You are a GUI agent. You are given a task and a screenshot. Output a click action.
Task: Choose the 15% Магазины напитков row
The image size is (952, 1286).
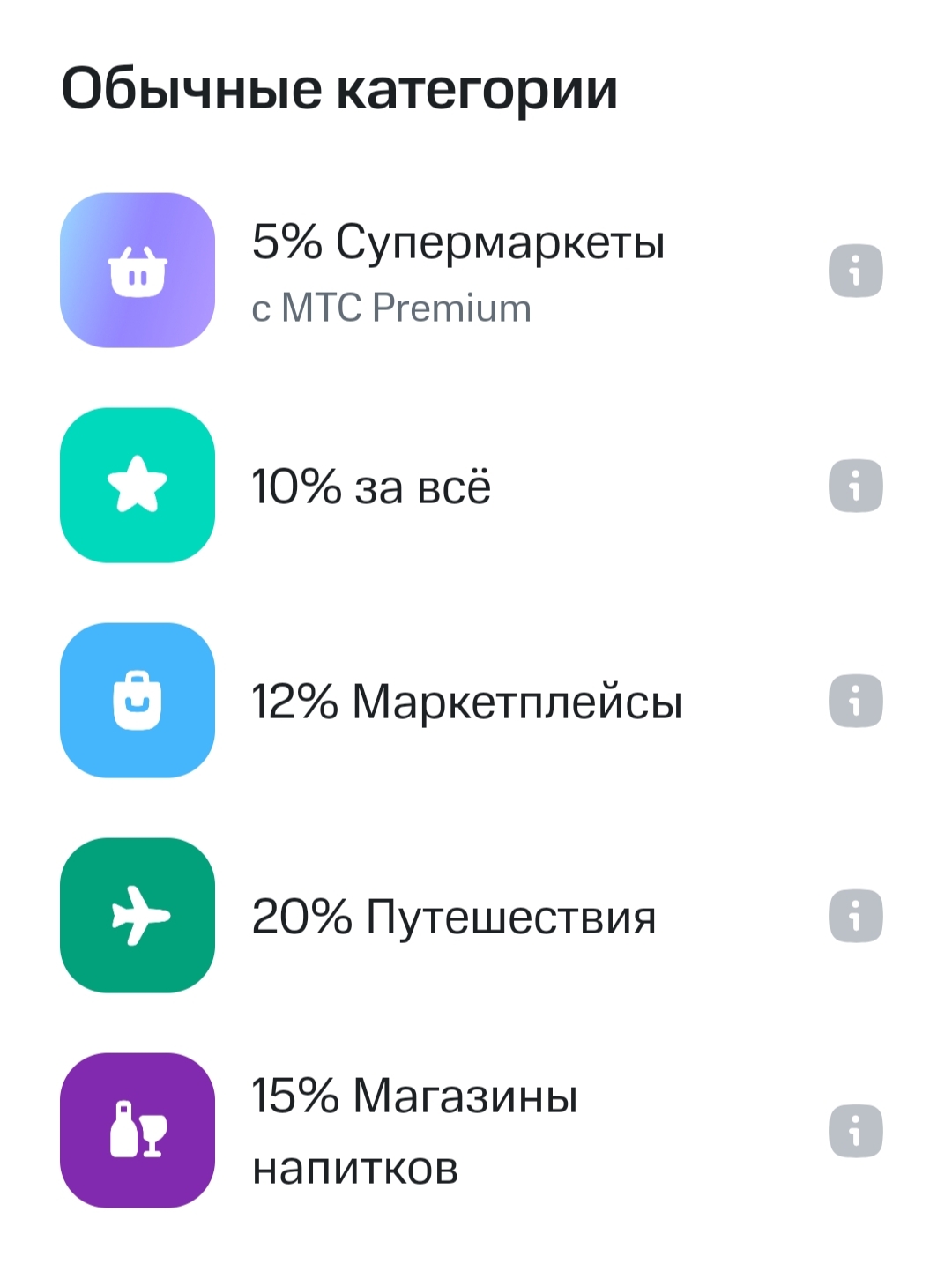coord(414,1131)
